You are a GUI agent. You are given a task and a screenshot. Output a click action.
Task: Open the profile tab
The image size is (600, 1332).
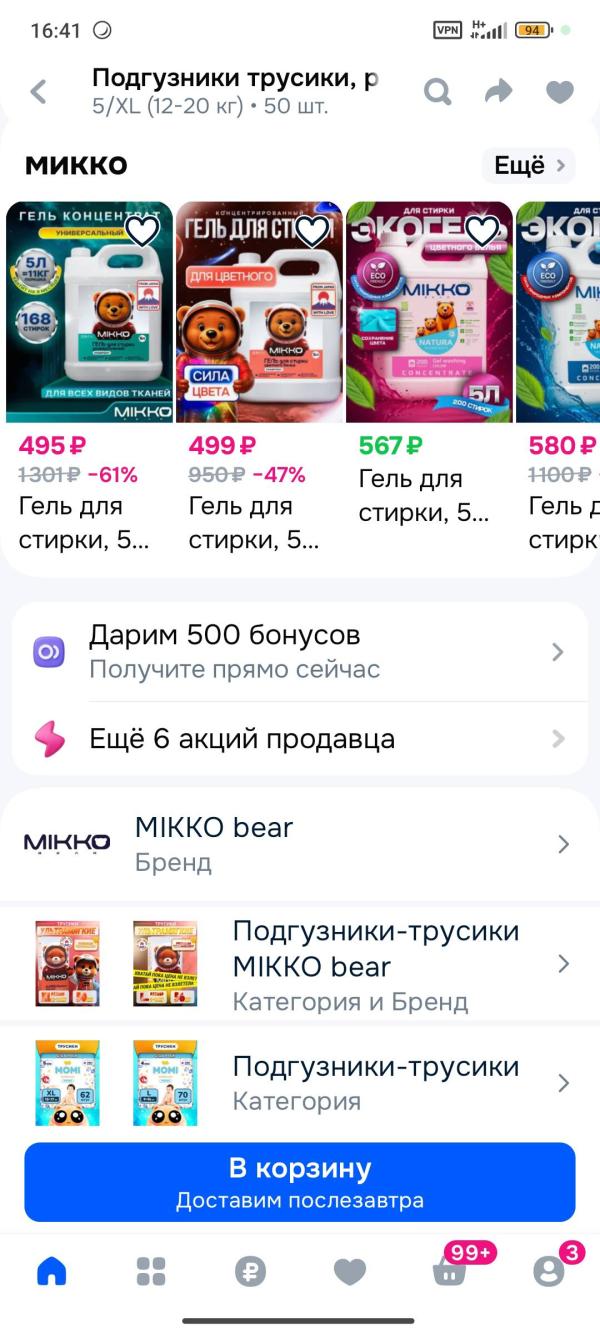click(x=548, y=1271)
